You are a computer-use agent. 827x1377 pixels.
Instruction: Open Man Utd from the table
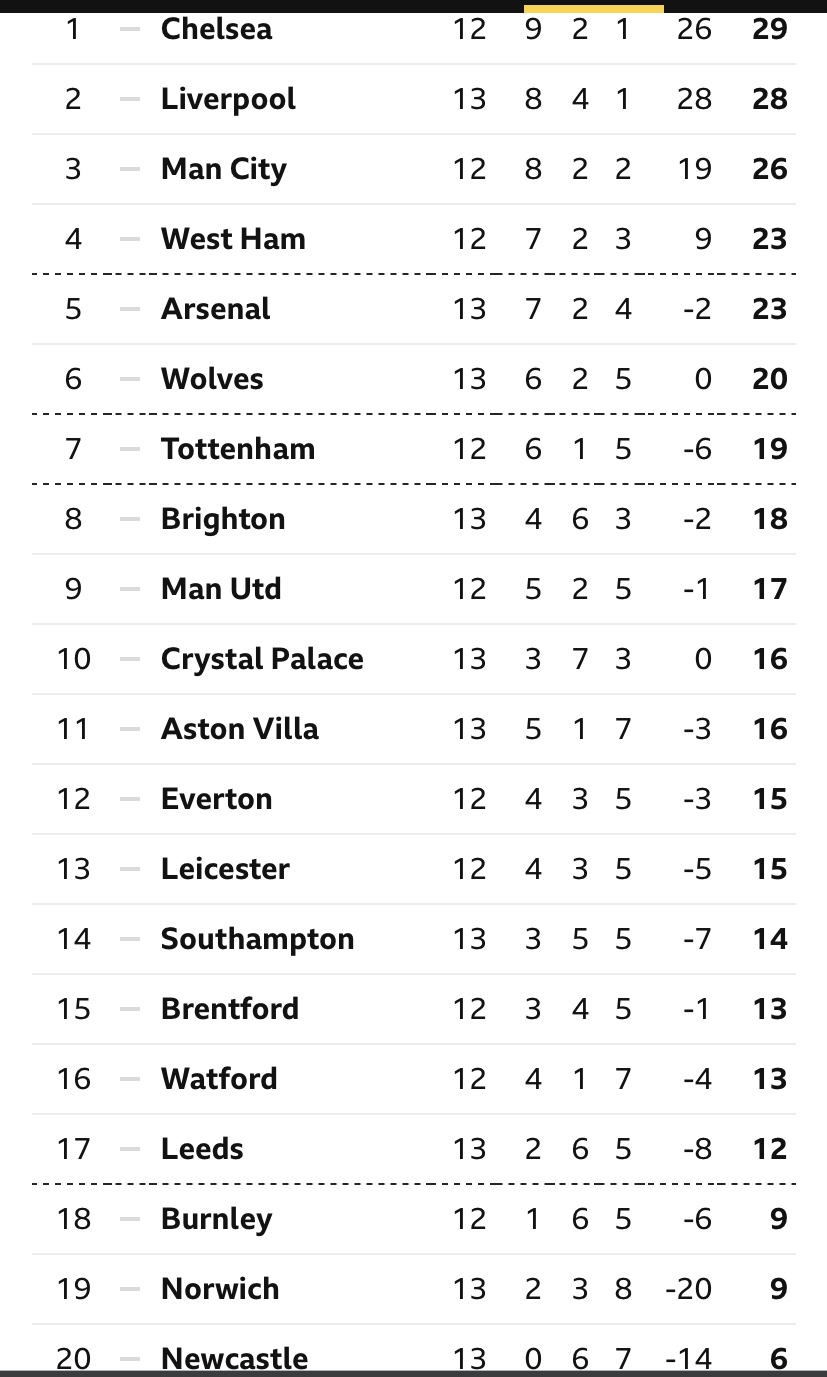(x=221, y=589)
